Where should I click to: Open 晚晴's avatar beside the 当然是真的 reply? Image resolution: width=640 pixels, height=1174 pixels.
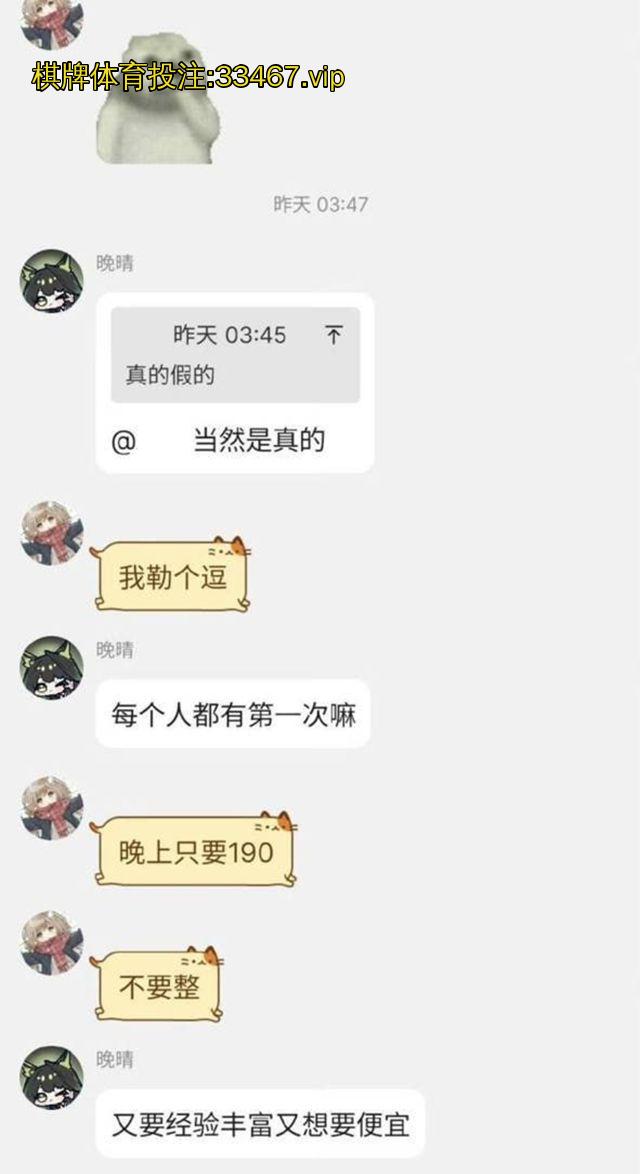click(x=51, y=280)
